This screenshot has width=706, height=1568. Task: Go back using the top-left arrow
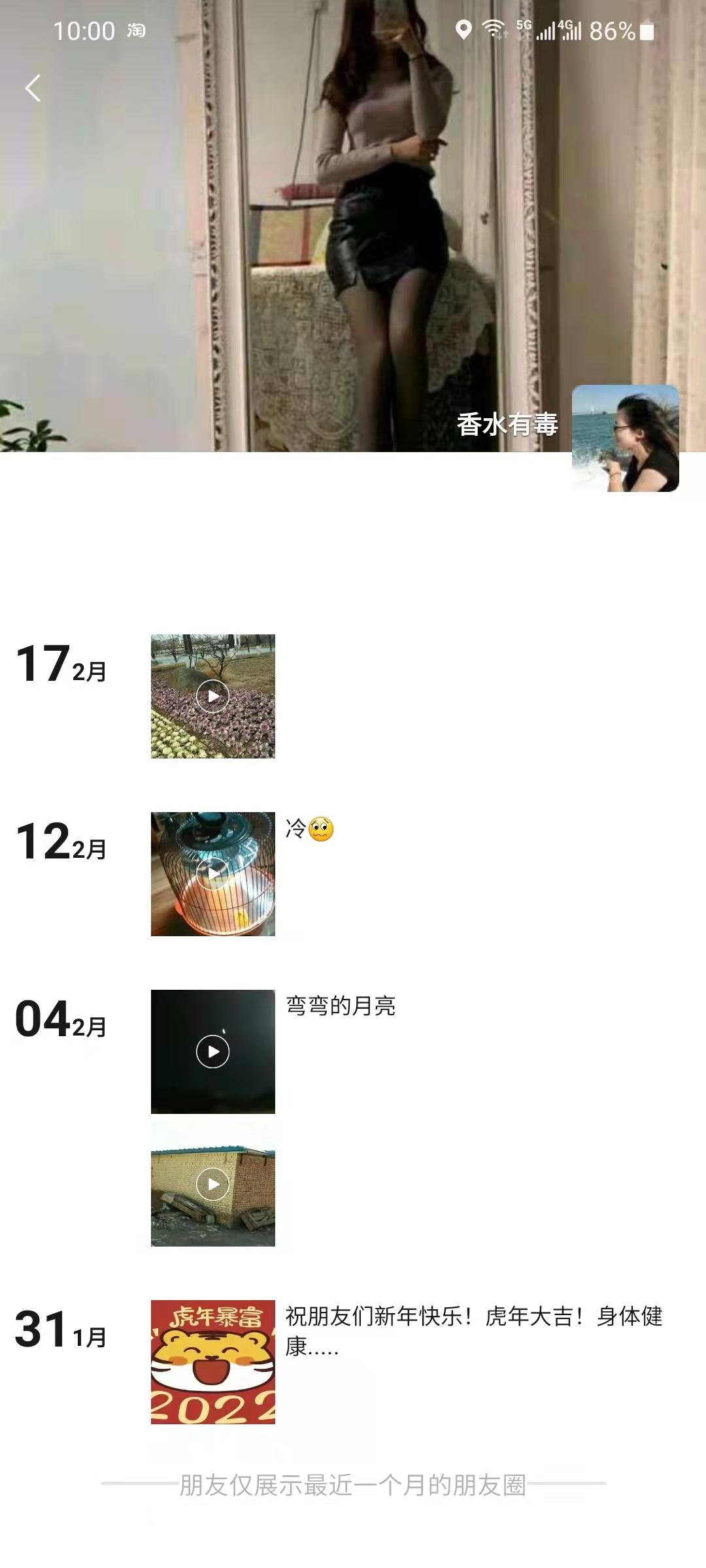coord(33,88)
